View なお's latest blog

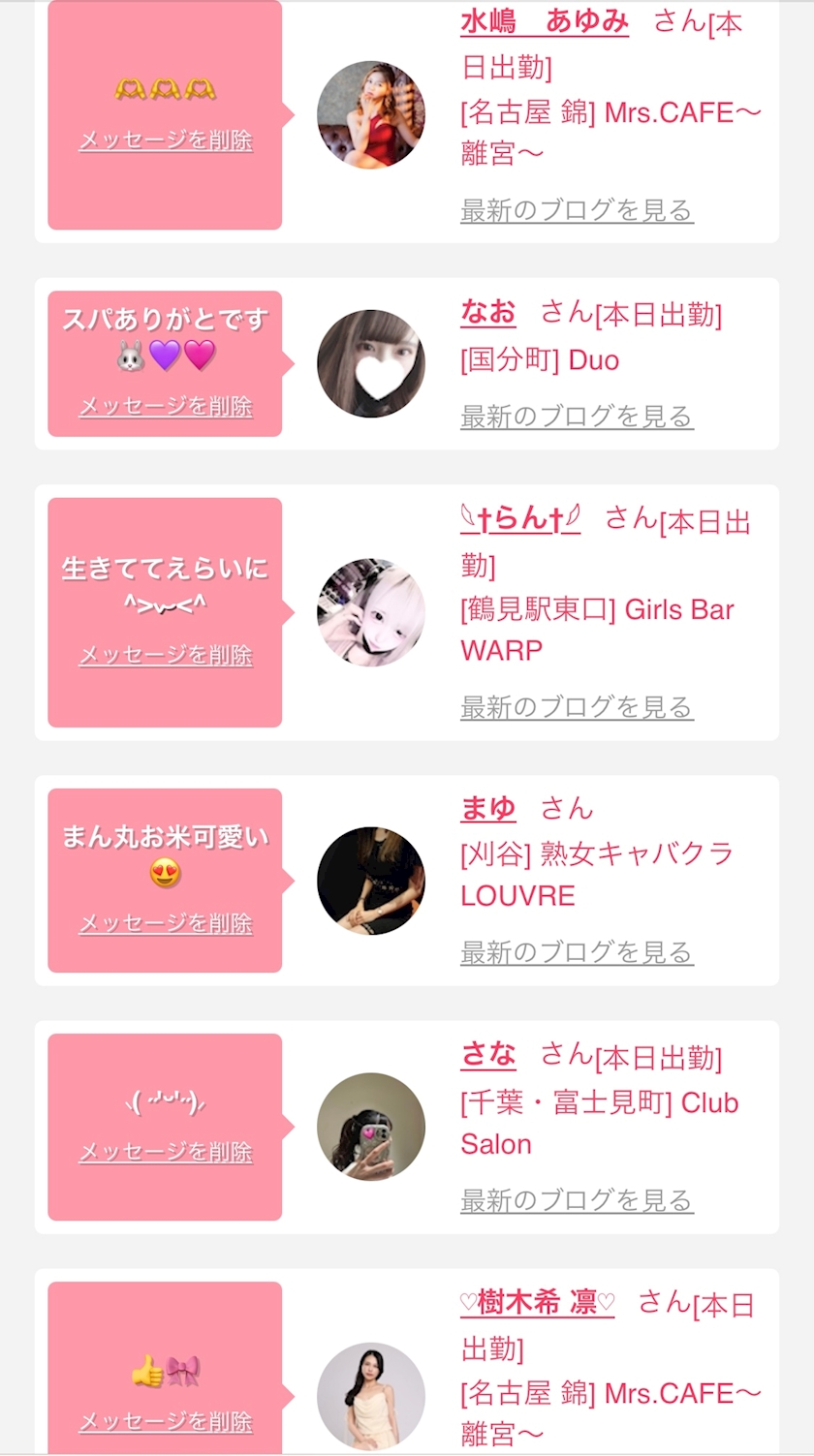(577, 417)
